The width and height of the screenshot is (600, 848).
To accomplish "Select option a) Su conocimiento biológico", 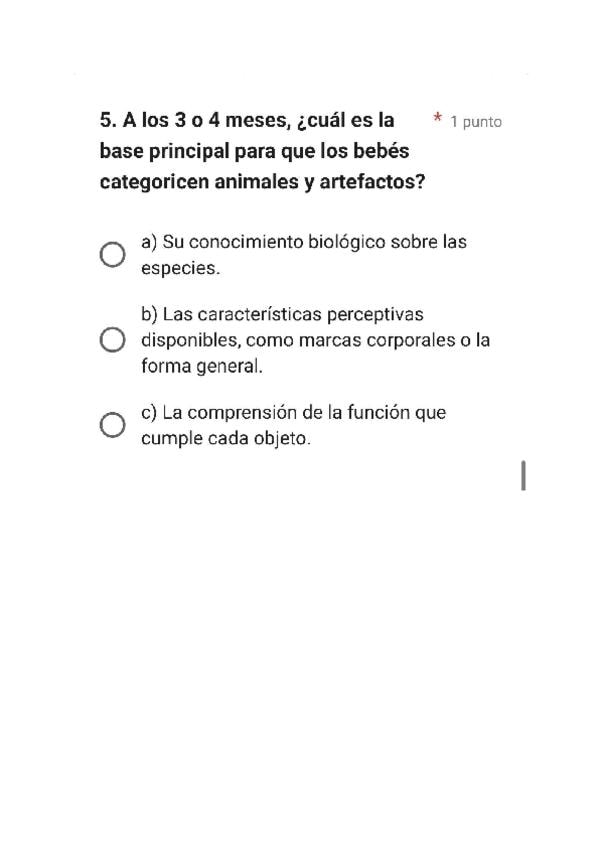I will pos(113,255).
